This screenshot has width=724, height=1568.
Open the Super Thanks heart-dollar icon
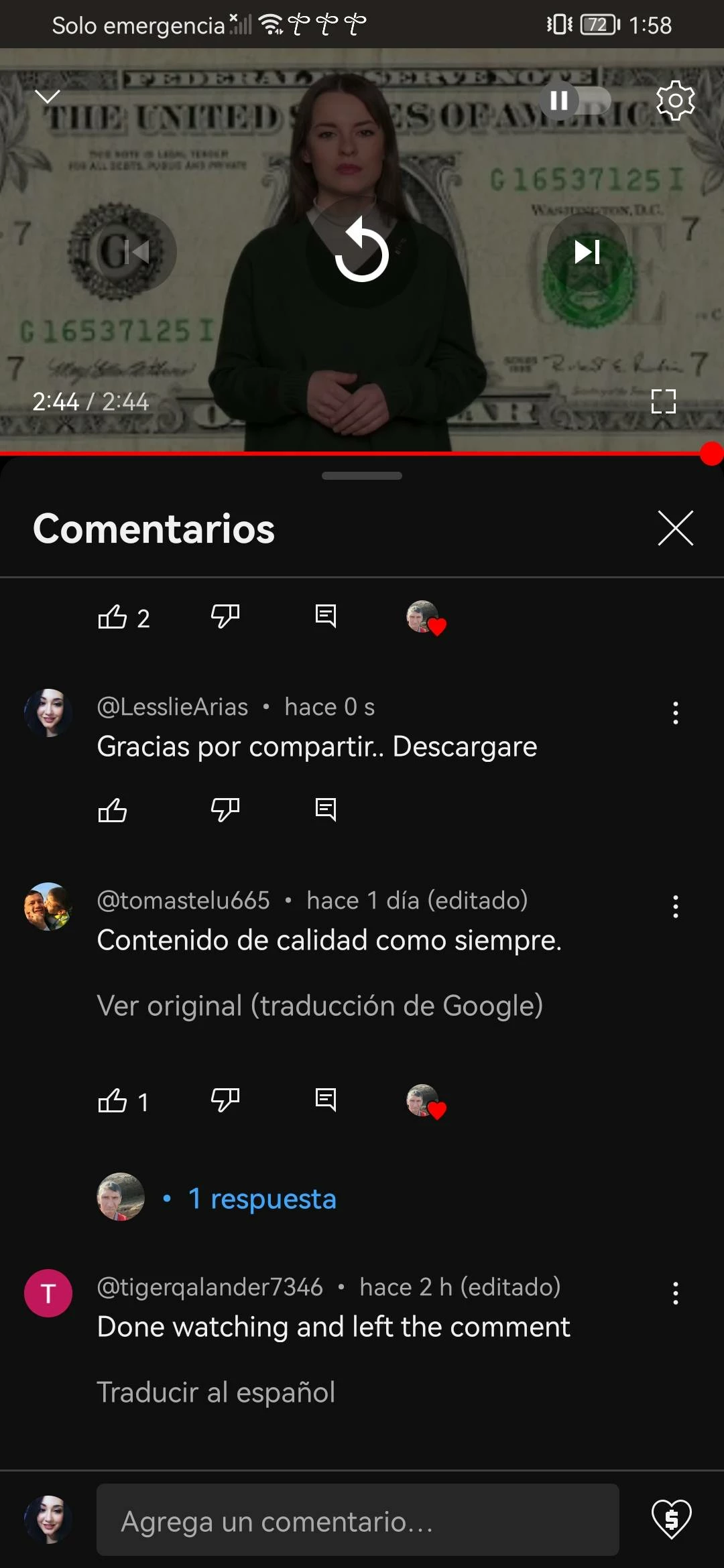(x=672, y=1518)
